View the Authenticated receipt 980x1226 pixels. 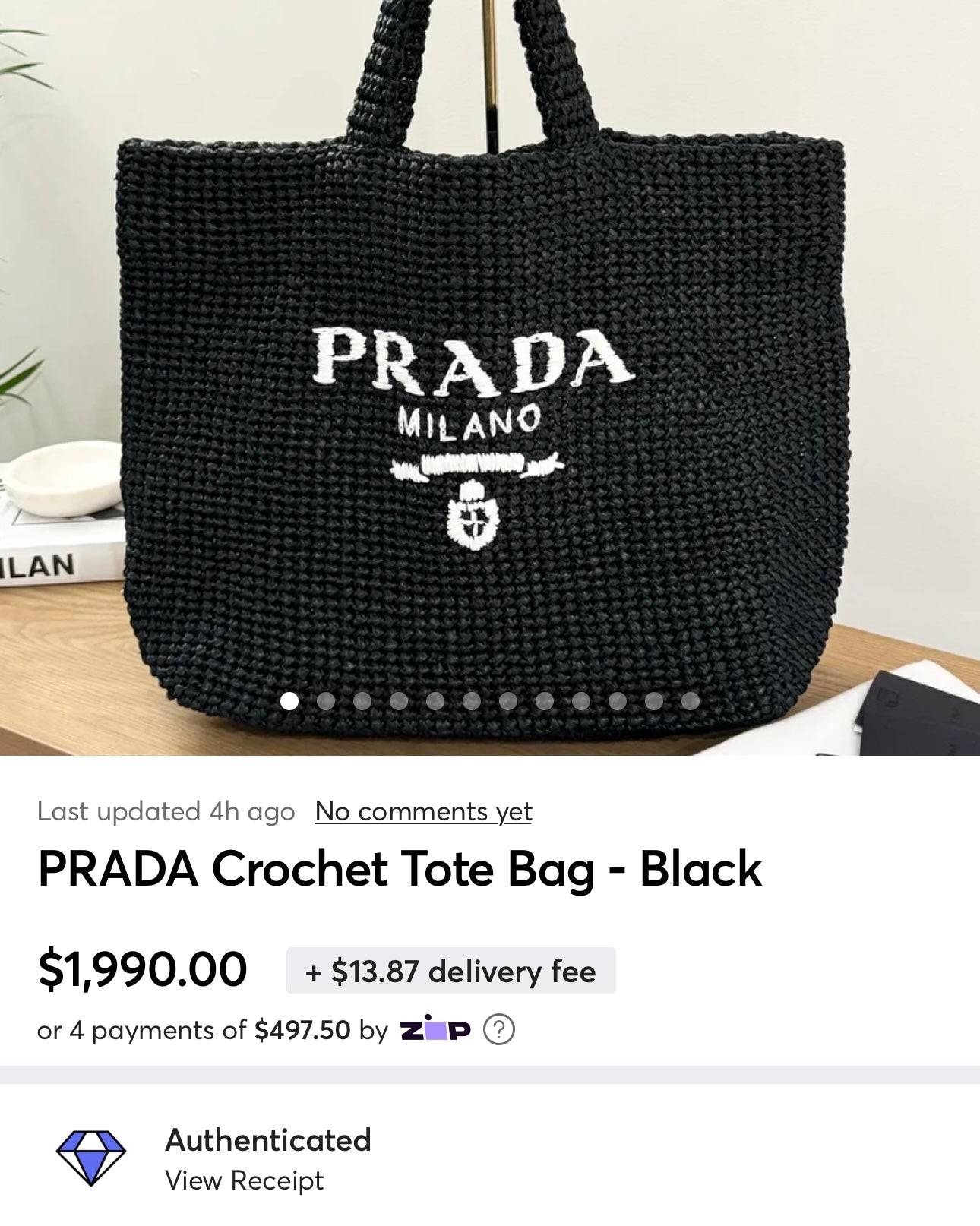point(244,1180)
